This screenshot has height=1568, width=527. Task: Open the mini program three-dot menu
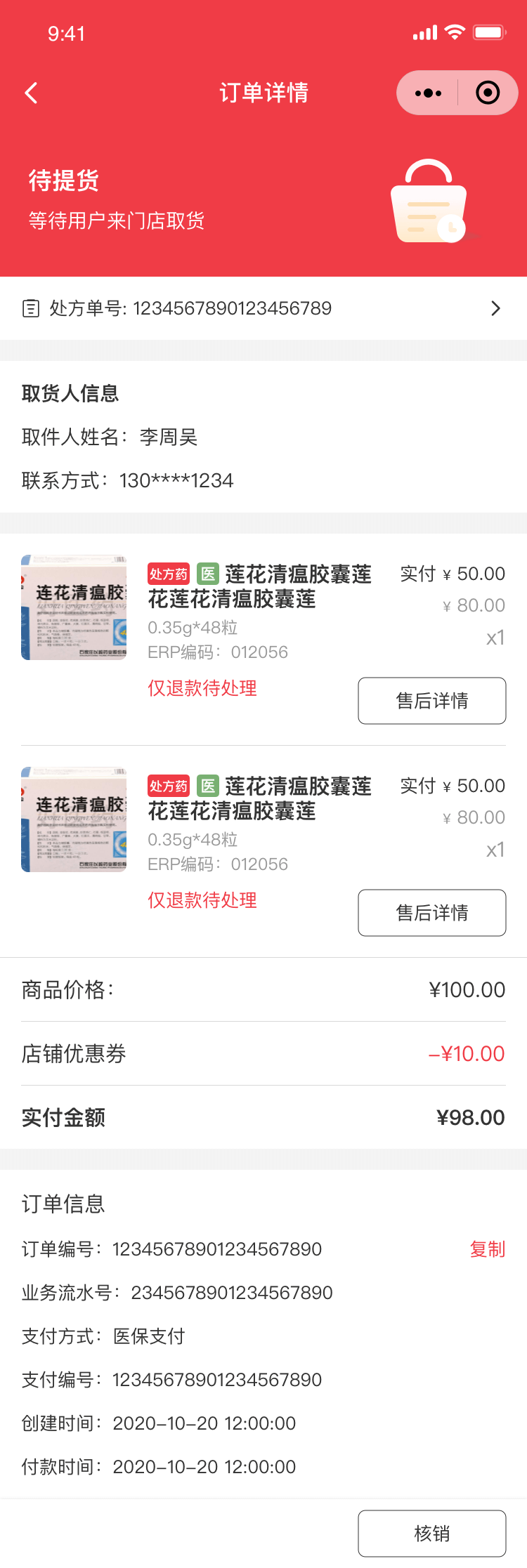[x=428, y=93]
